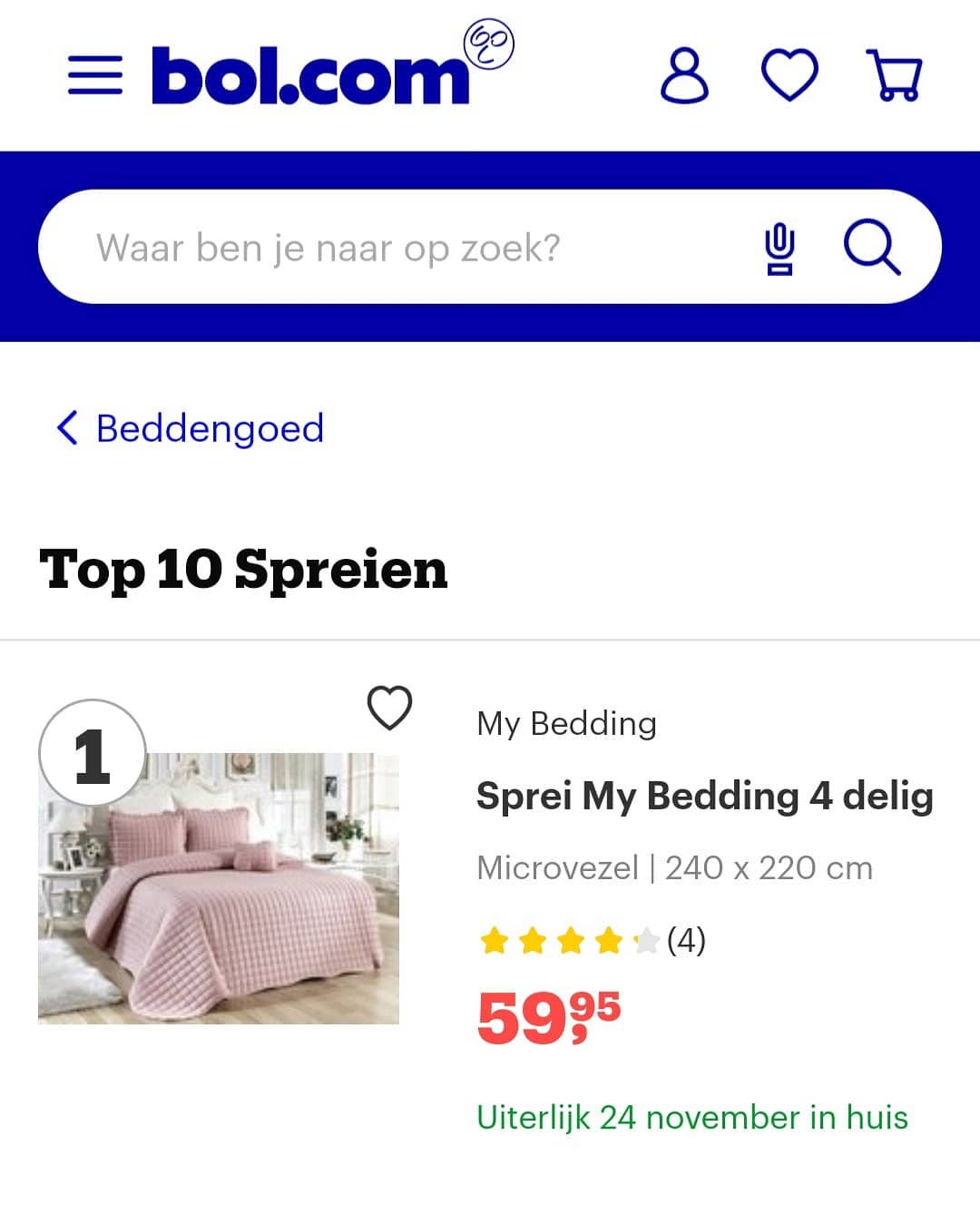Open the wishlist heart in header
Viewport: 980px width, 1224px height.
(789, 75)
